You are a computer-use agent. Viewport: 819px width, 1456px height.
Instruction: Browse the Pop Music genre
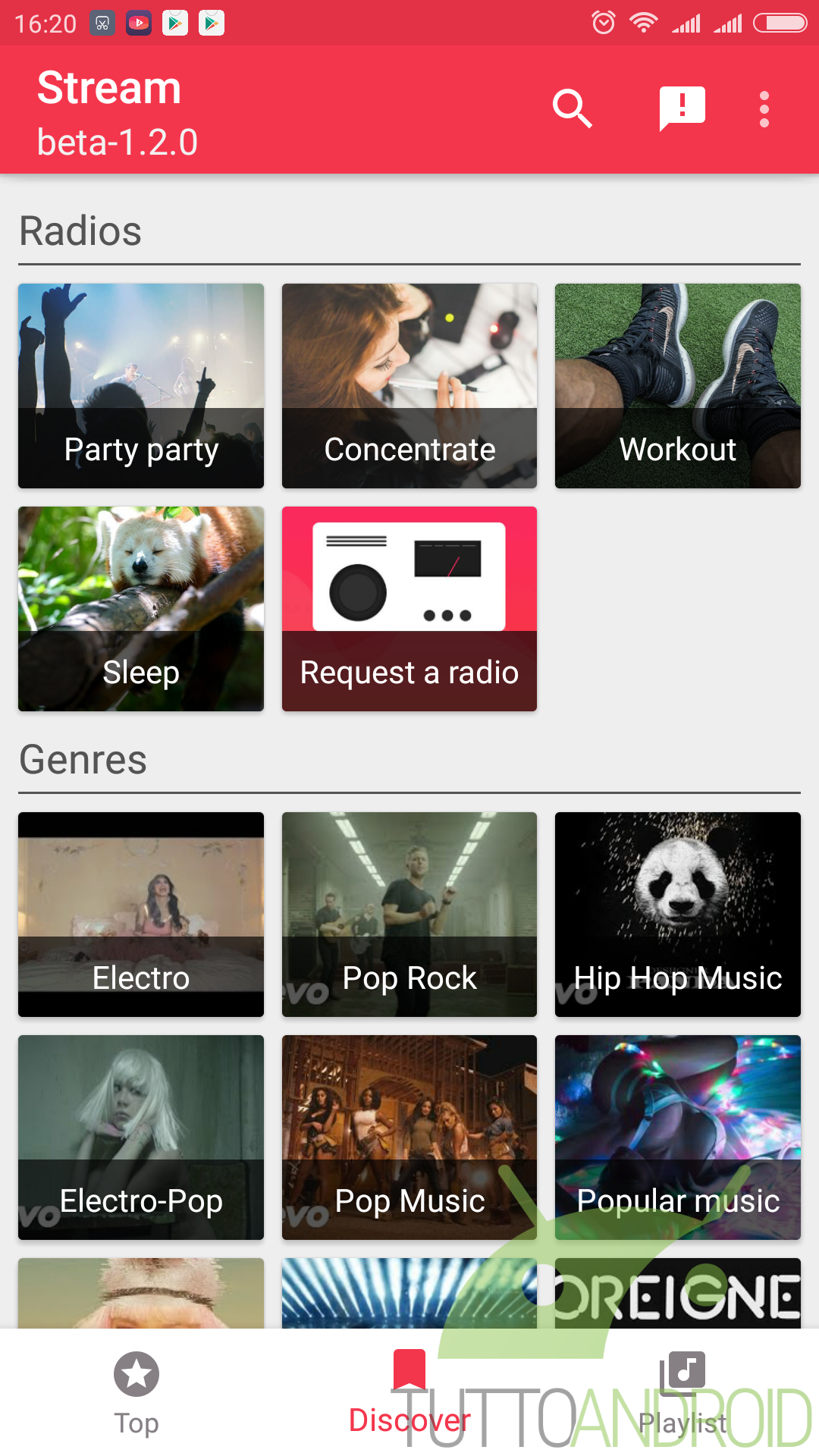click(x=409, y=1137)
